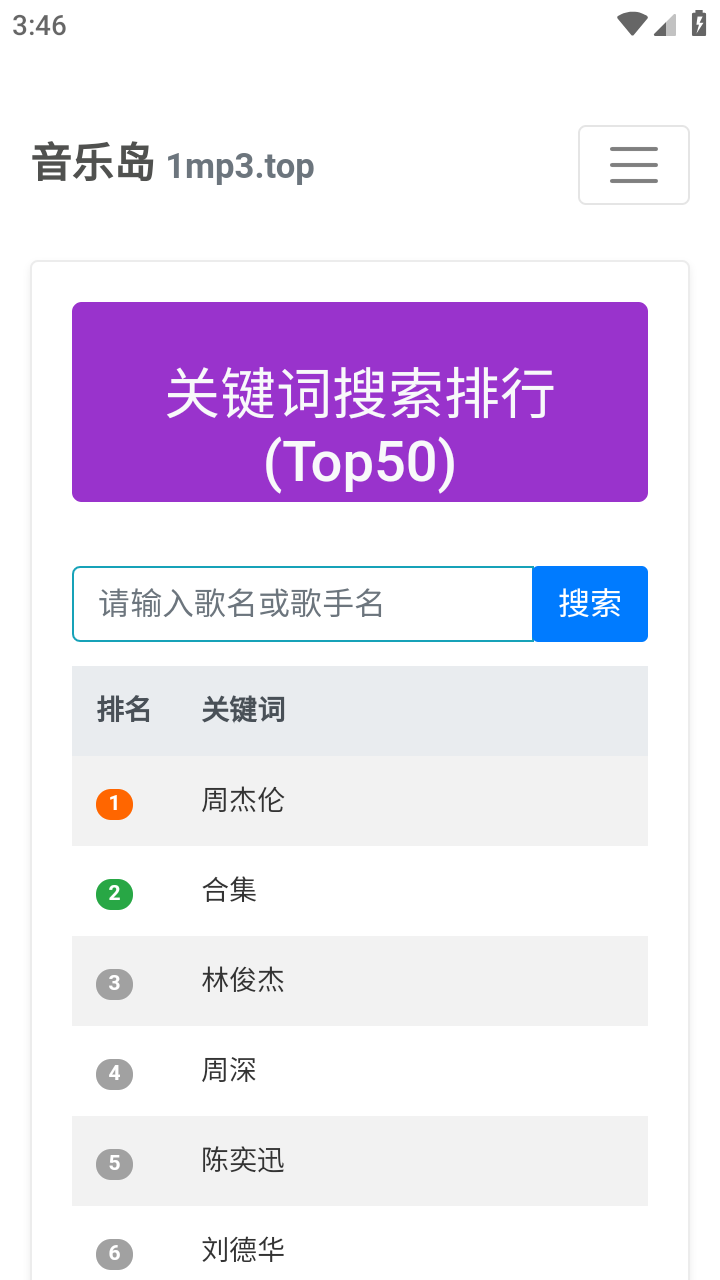The width and height of the screenshot is (720, 1280).
Task: Tap the rank 4 badge icon
Action: point(114,1074)
